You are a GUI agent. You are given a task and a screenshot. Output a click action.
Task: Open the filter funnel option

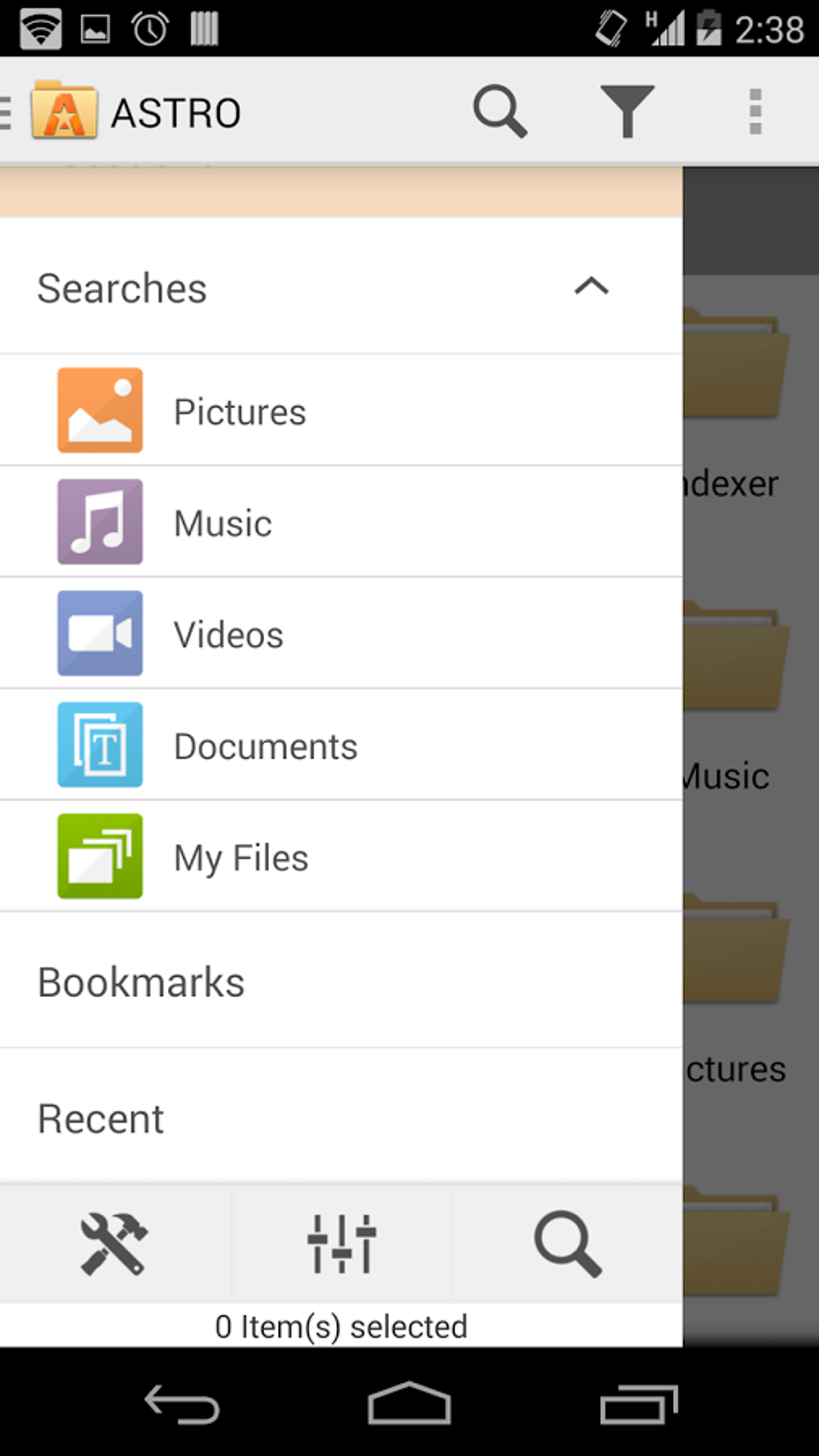click(627, 112)
